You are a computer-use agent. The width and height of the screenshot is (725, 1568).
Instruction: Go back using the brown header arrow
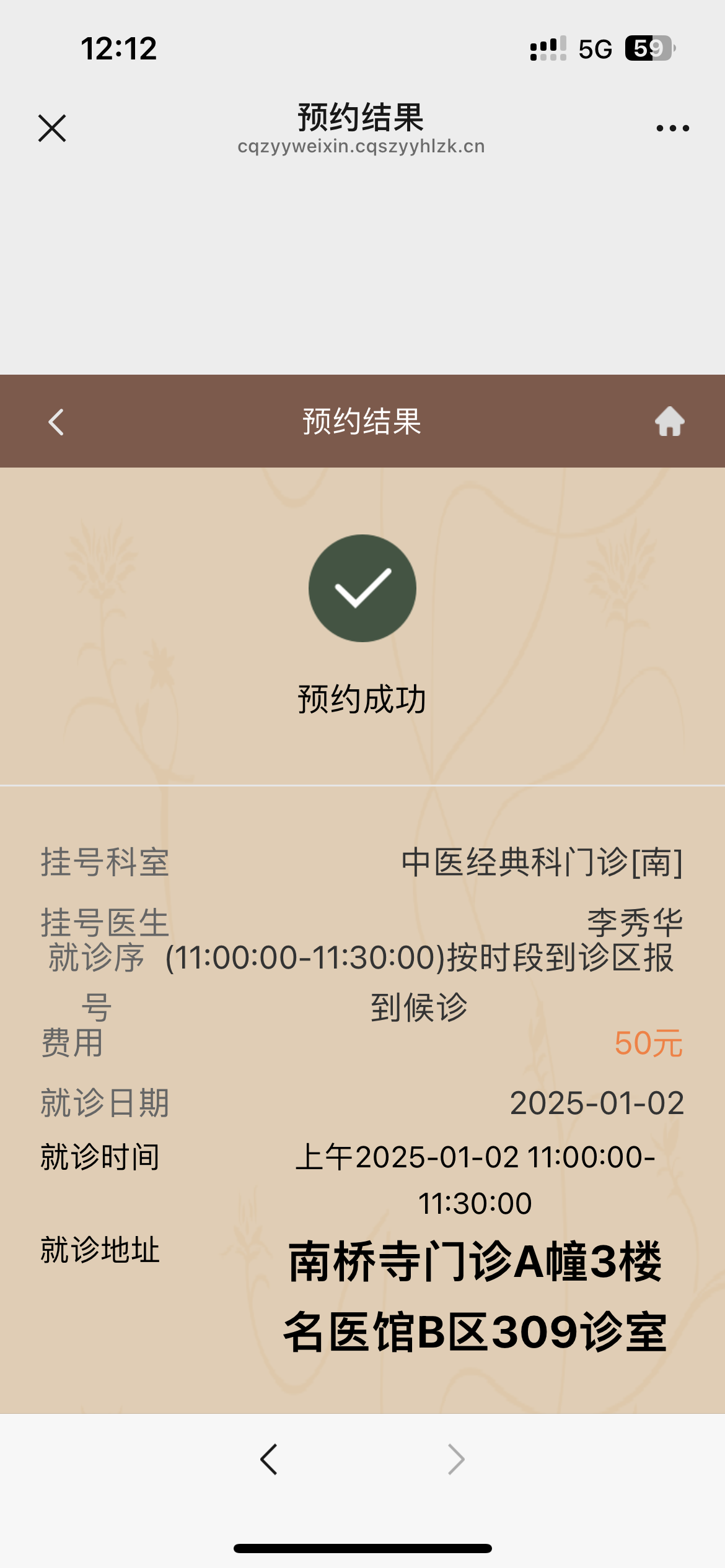tap(56, 422)
